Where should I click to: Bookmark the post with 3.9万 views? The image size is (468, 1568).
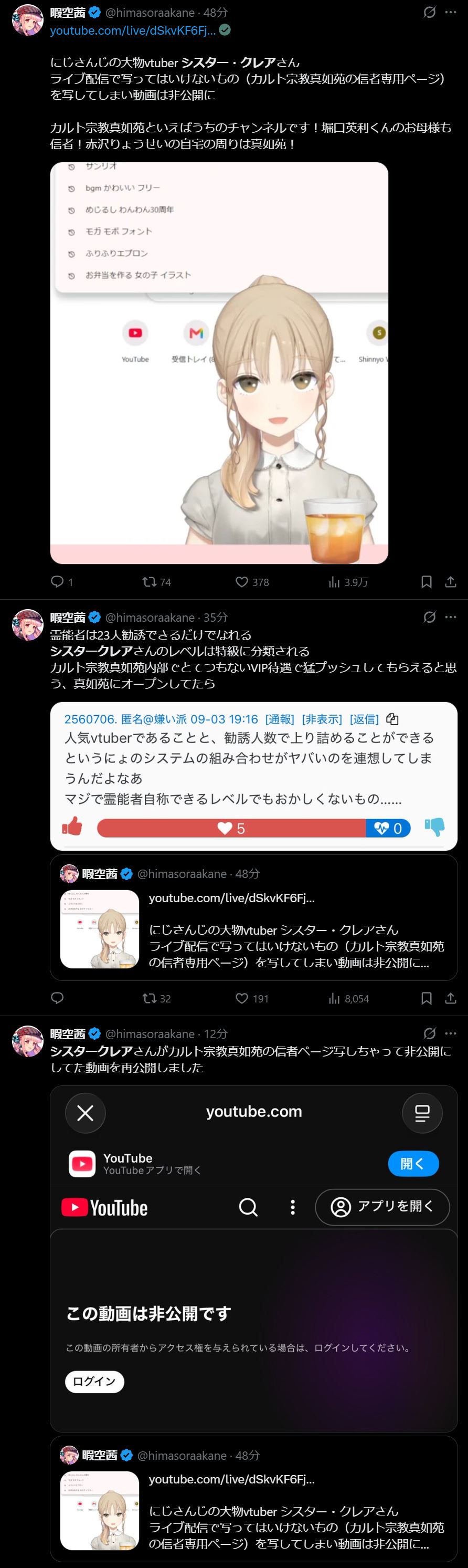[x=427, y=582]
